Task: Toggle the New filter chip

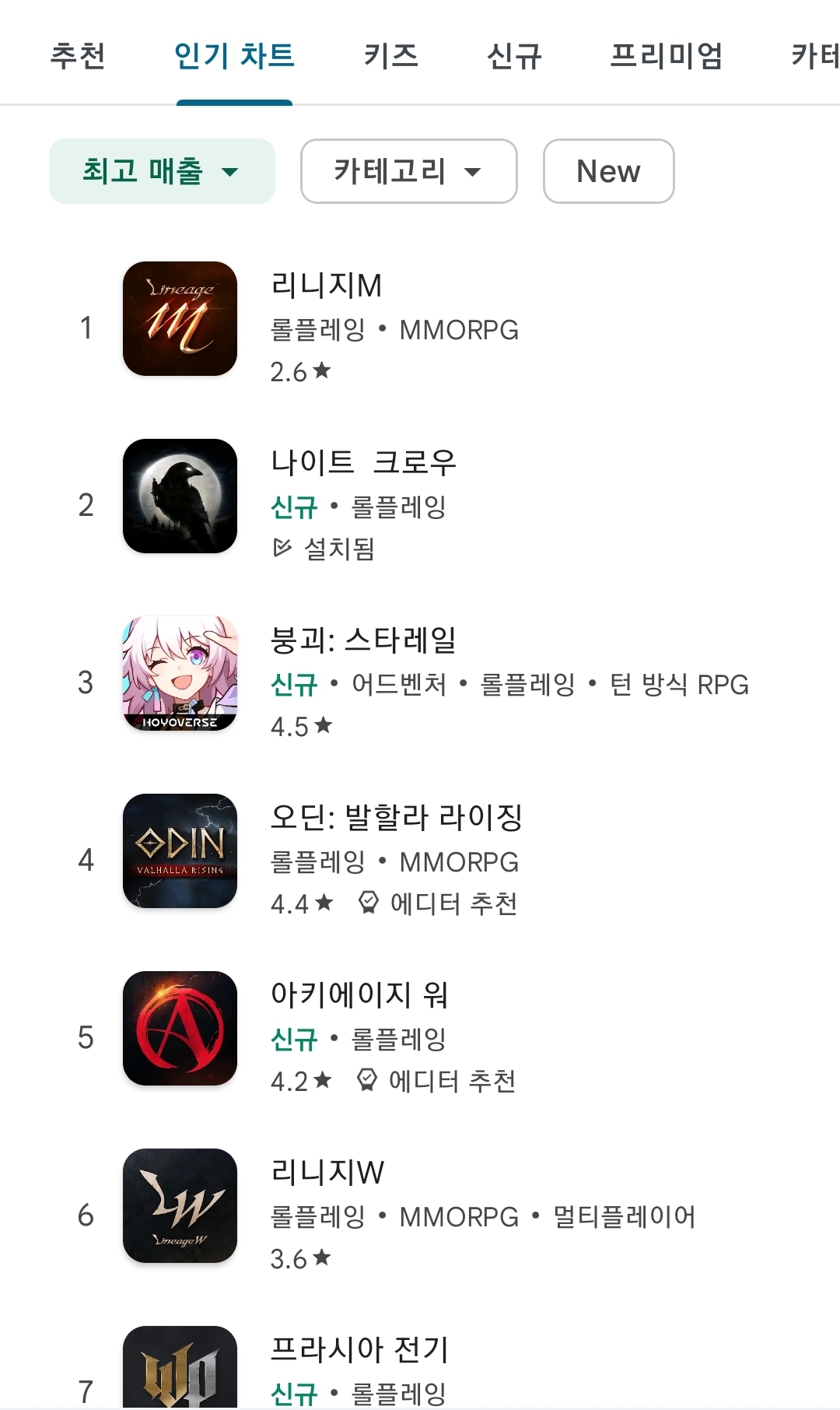Action: pyautogui.click(x=608, y=171)
